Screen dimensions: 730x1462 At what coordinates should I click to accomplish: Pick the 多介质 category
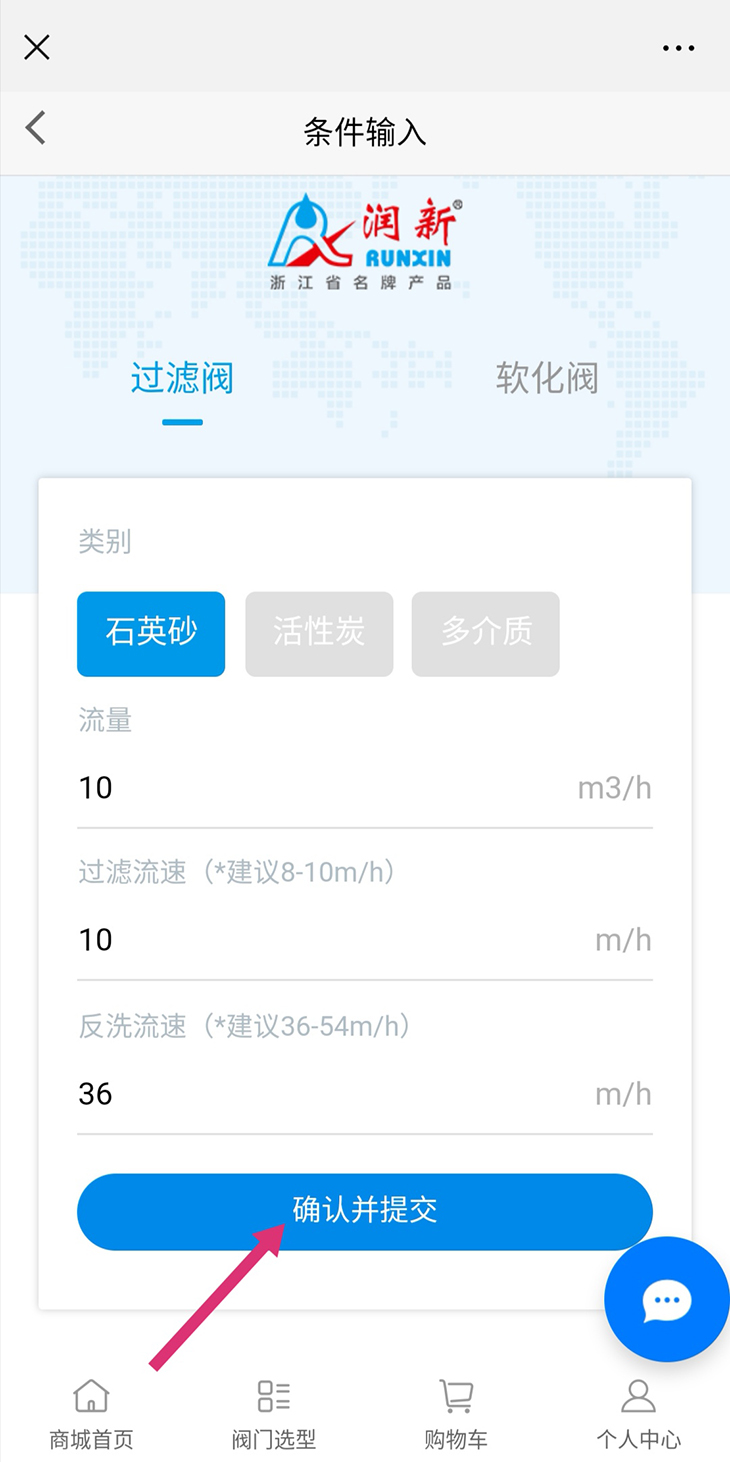coord(486,634)
